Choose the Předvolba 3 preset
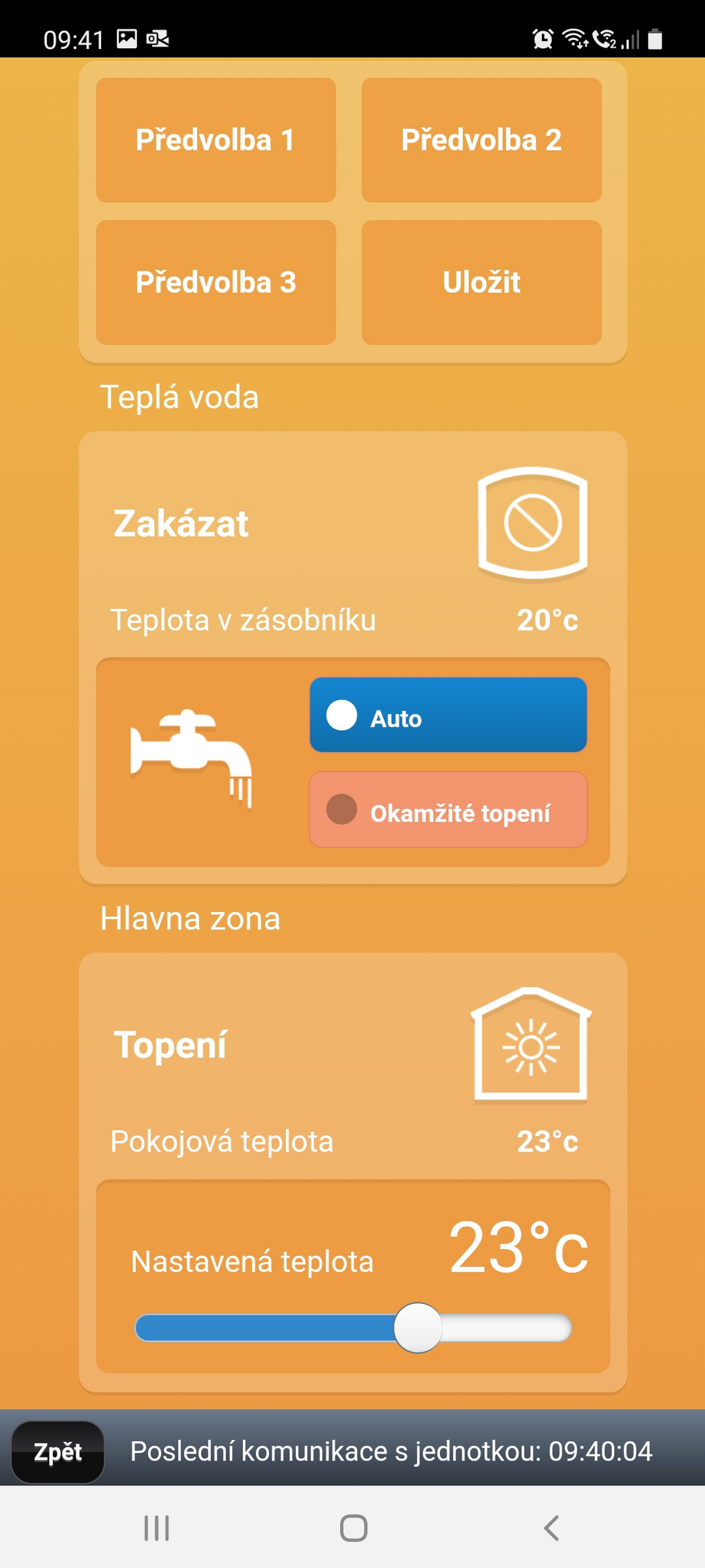The width and height of the screenshot is (705, 1568). (215, 282)
